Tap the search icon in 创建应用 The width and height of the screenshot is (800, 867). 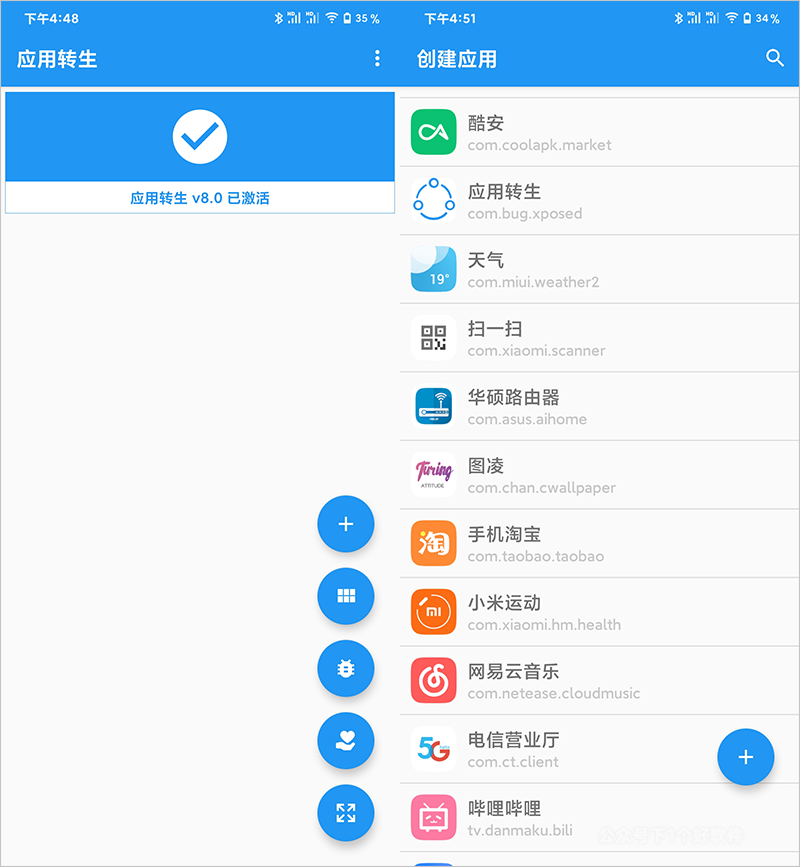pos(775,58)
